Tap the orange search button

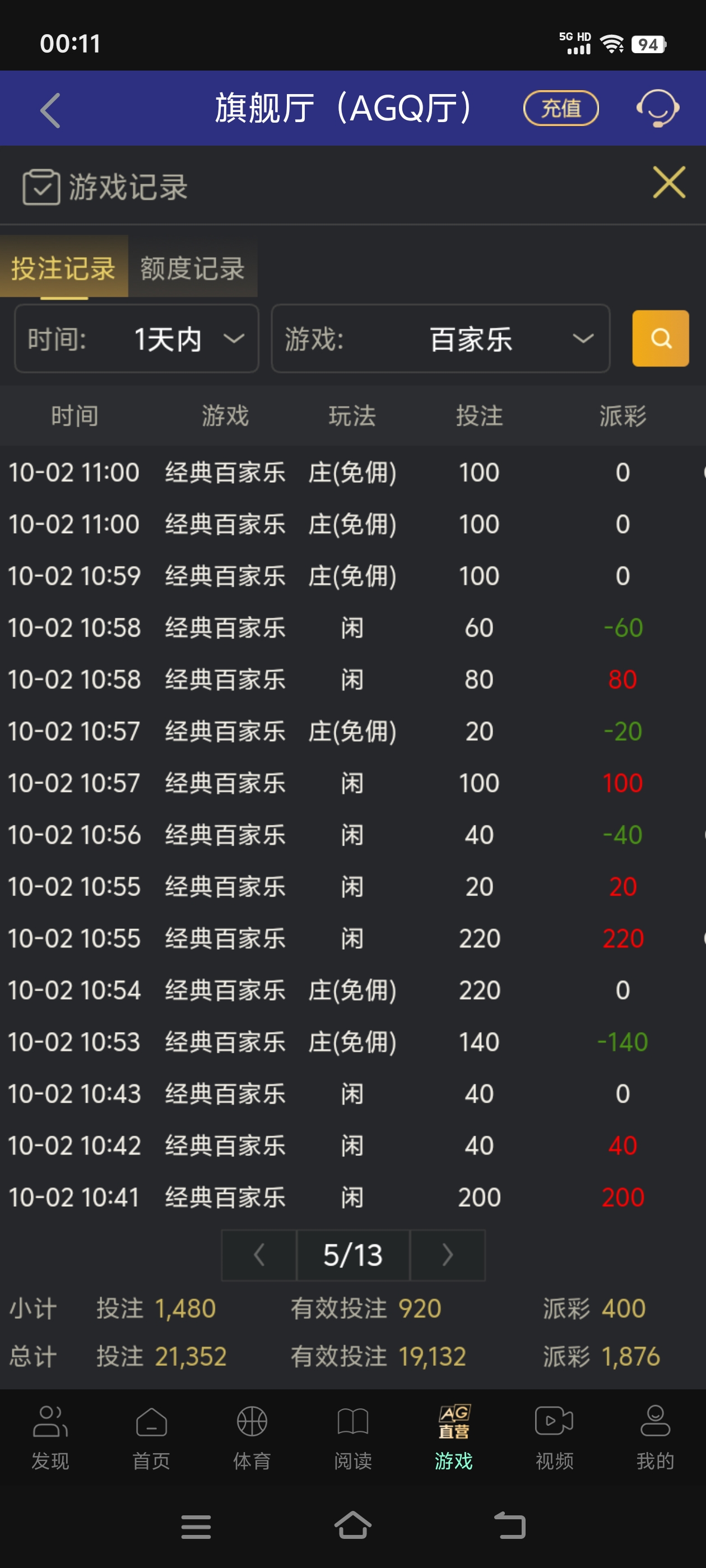(660, 338)
